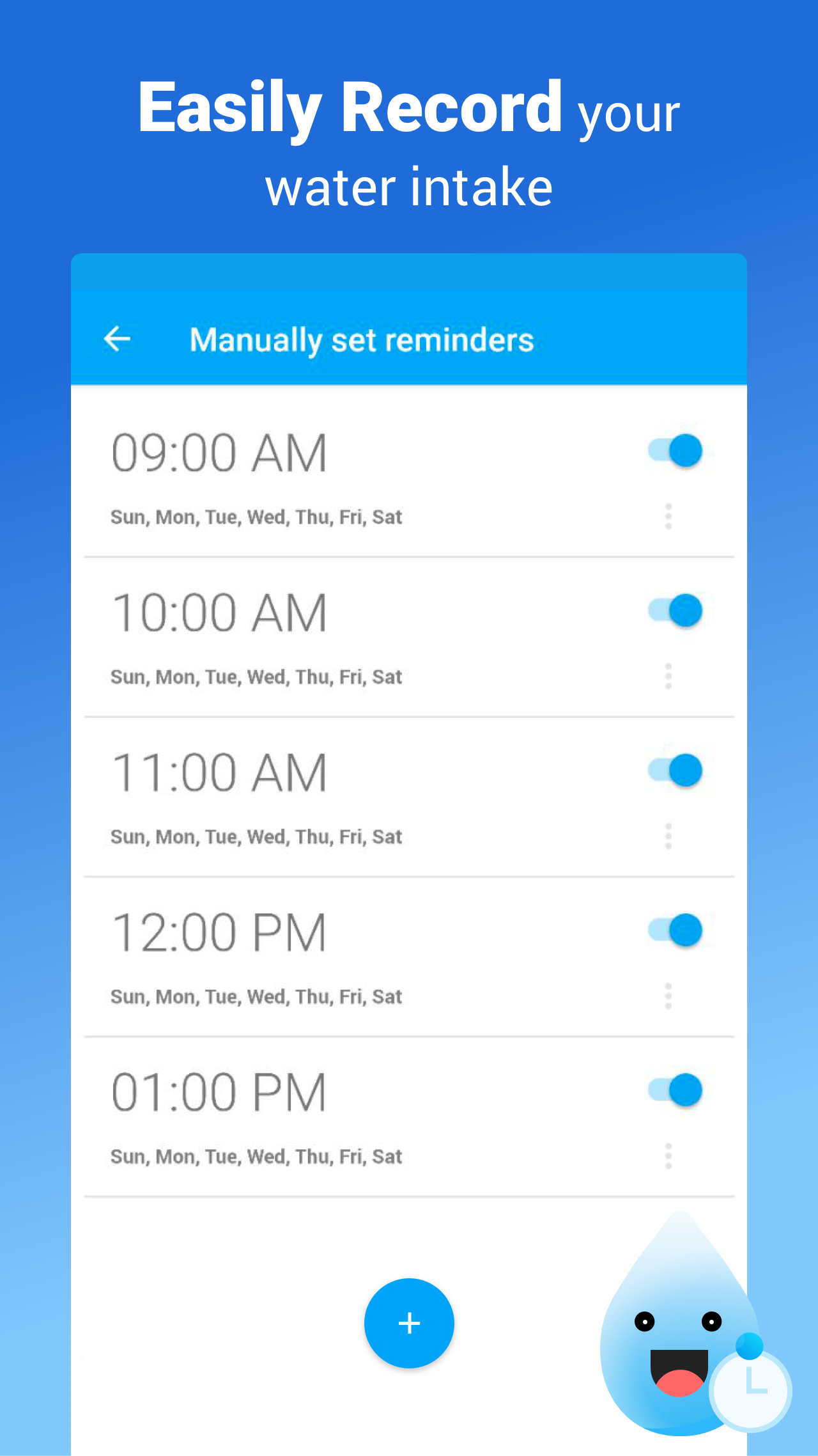
Task: Tap the plus button to add a reminder
Action: [x=409, y=1324]
